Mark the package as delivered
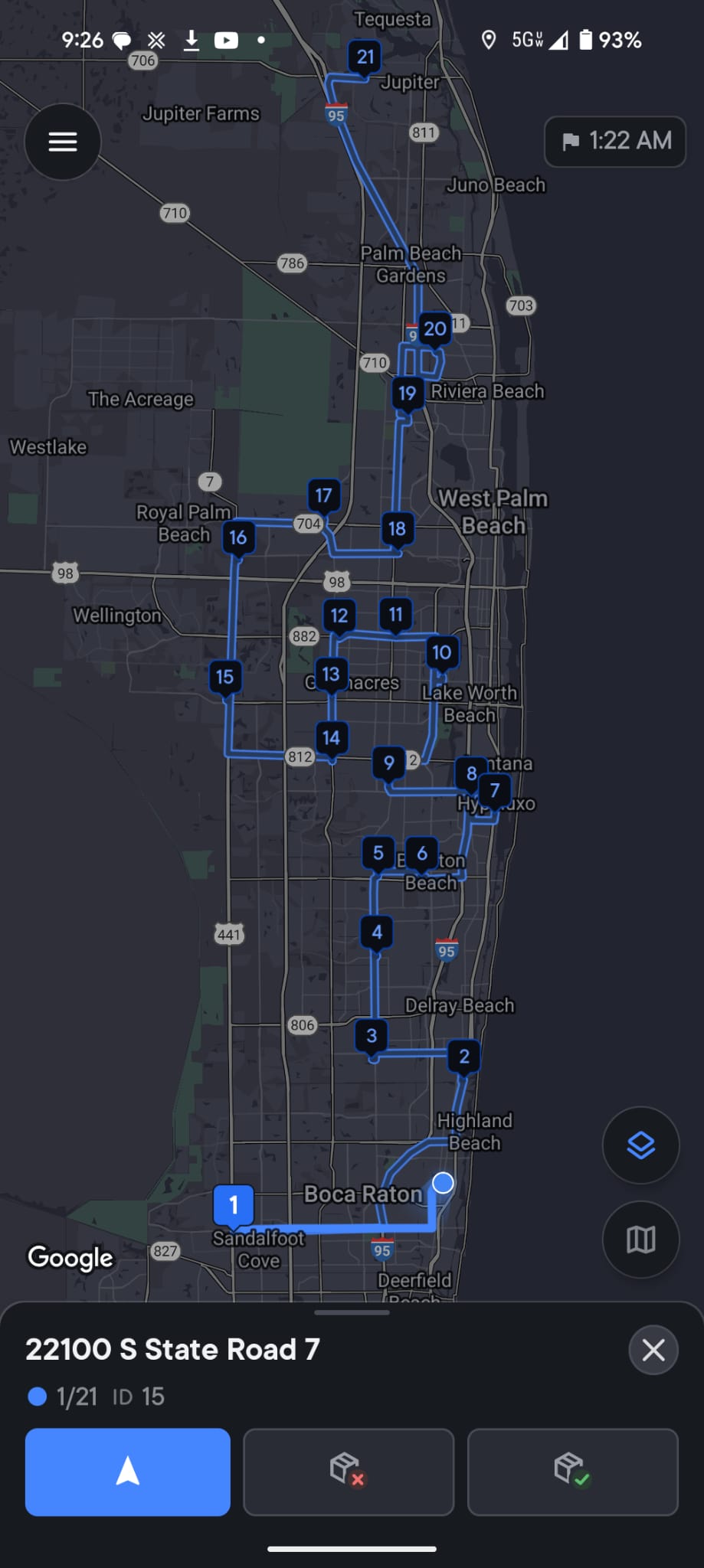 pos(572,1472)
